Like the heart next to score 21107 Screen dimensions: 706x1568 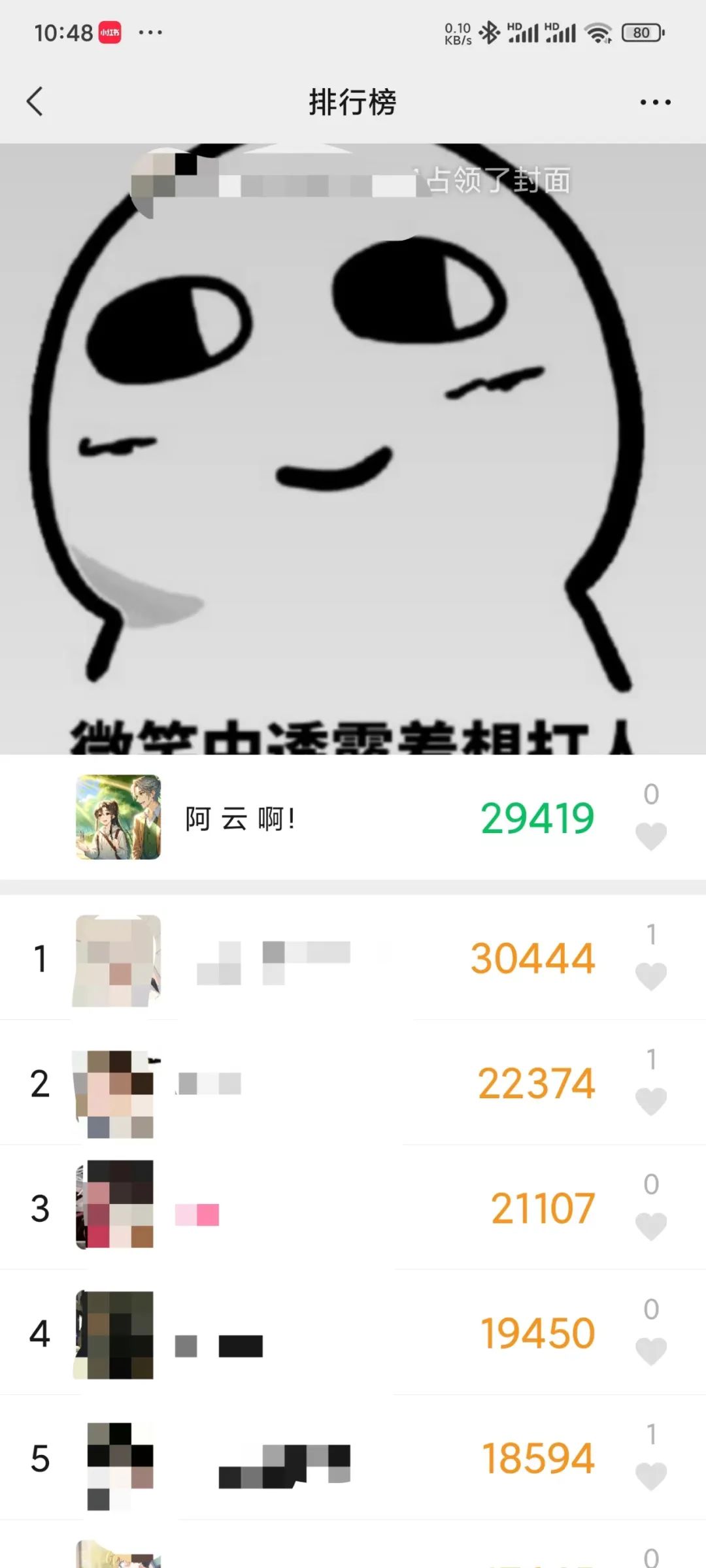pos(651,1226)
